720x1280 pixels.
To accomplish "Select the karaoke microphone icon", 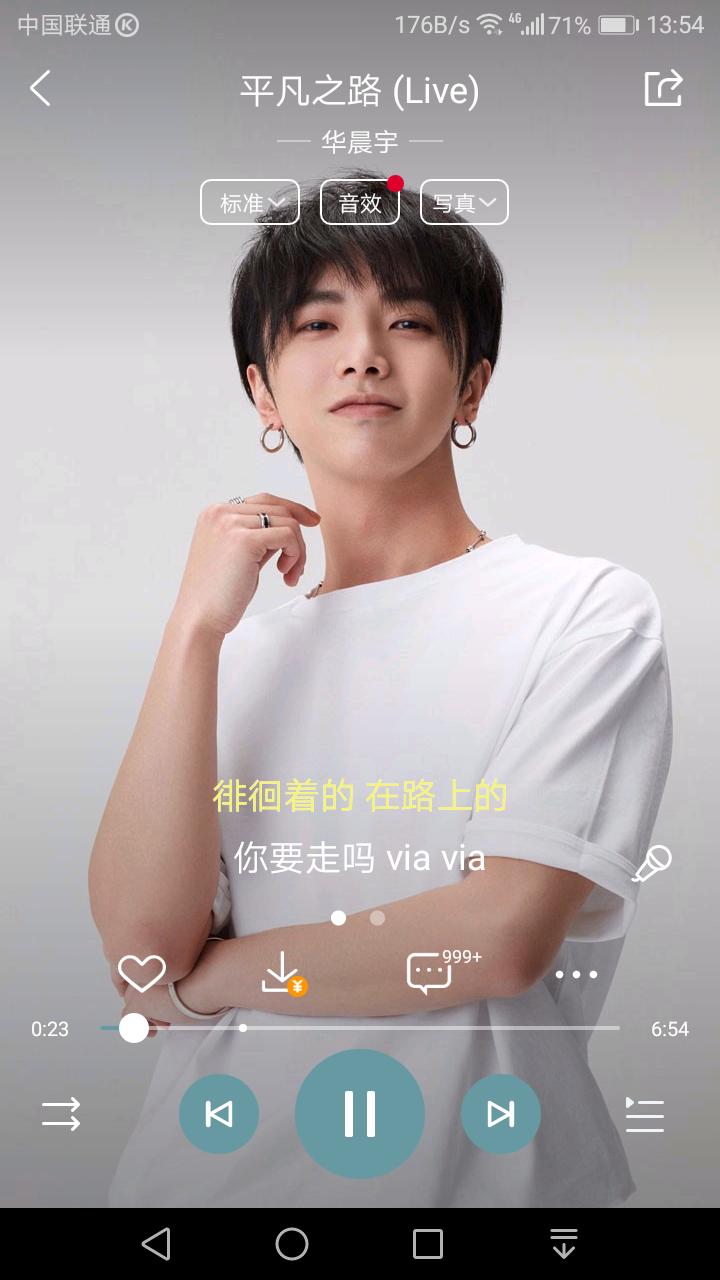I will tap(654, 862).
